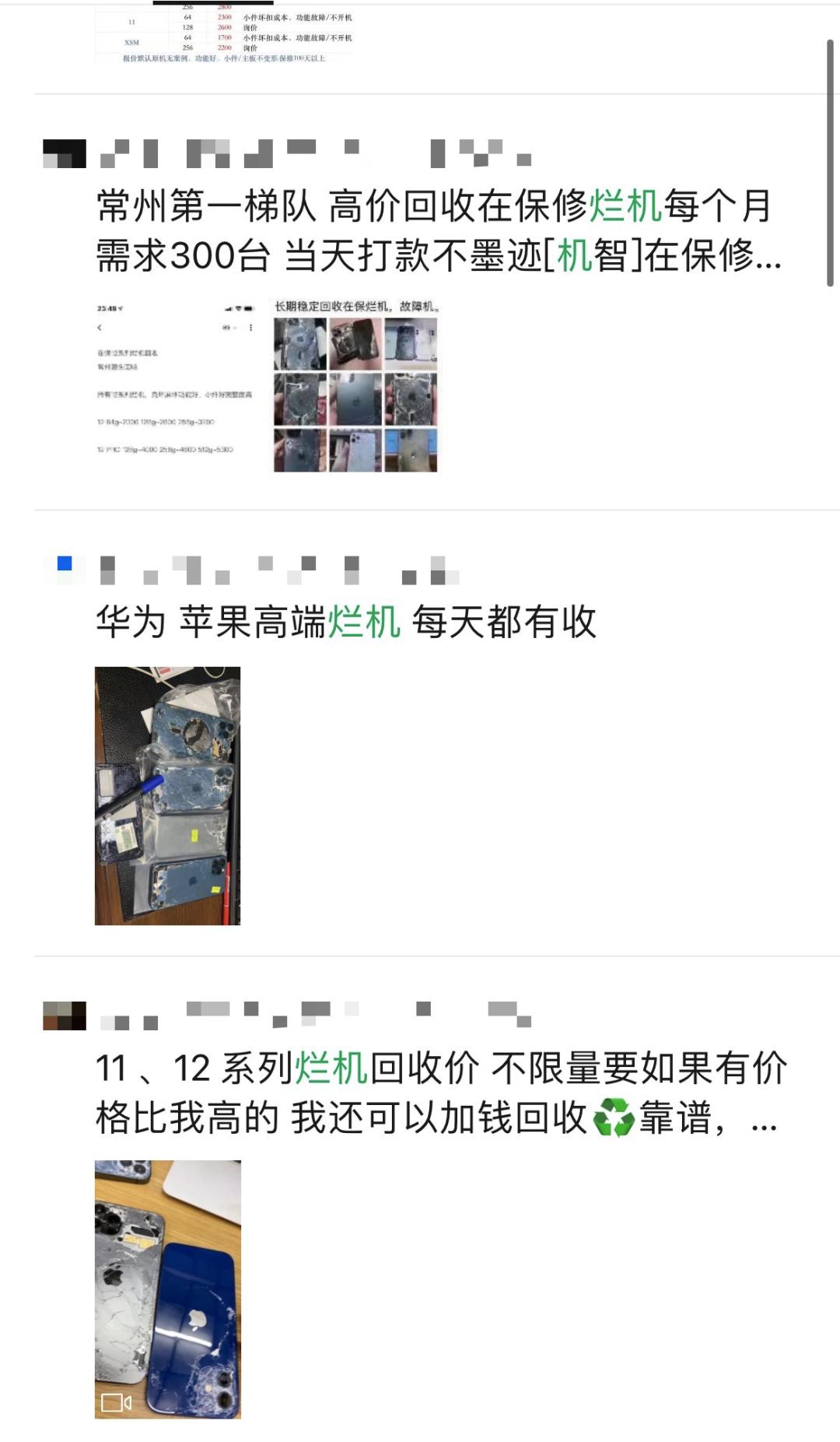Image resolution: width=840 pixels, height=1442 pixels.
Task: Tap the three-dot more icon inside the embedded chat screenshot
Action: [x=251, y=328]
